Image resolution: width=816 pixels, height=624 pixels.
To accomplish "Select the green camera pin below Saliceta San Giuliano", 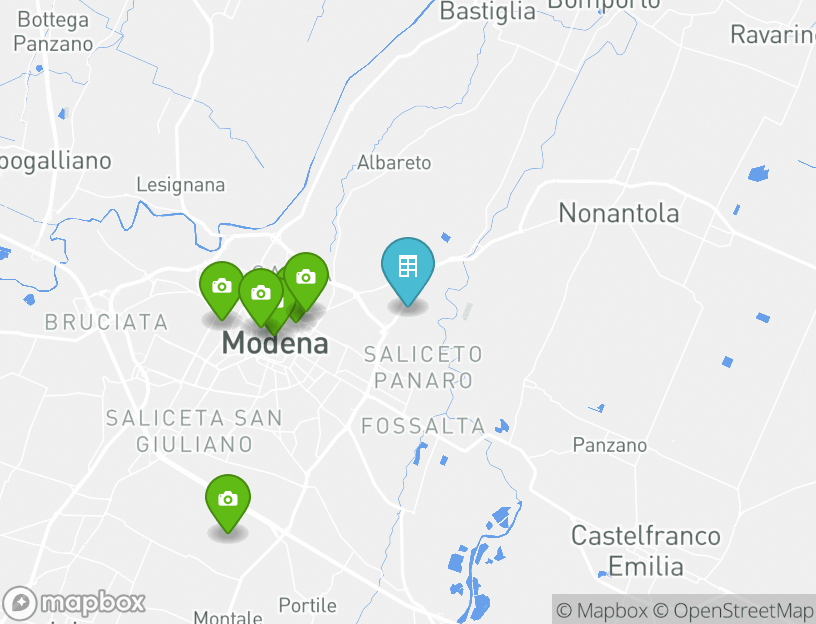I will [228, 500].
